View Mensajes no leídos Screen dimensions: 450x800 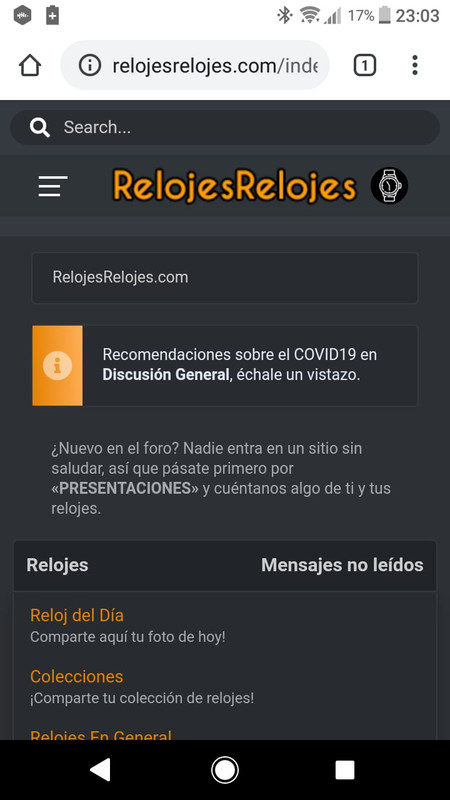342,565
